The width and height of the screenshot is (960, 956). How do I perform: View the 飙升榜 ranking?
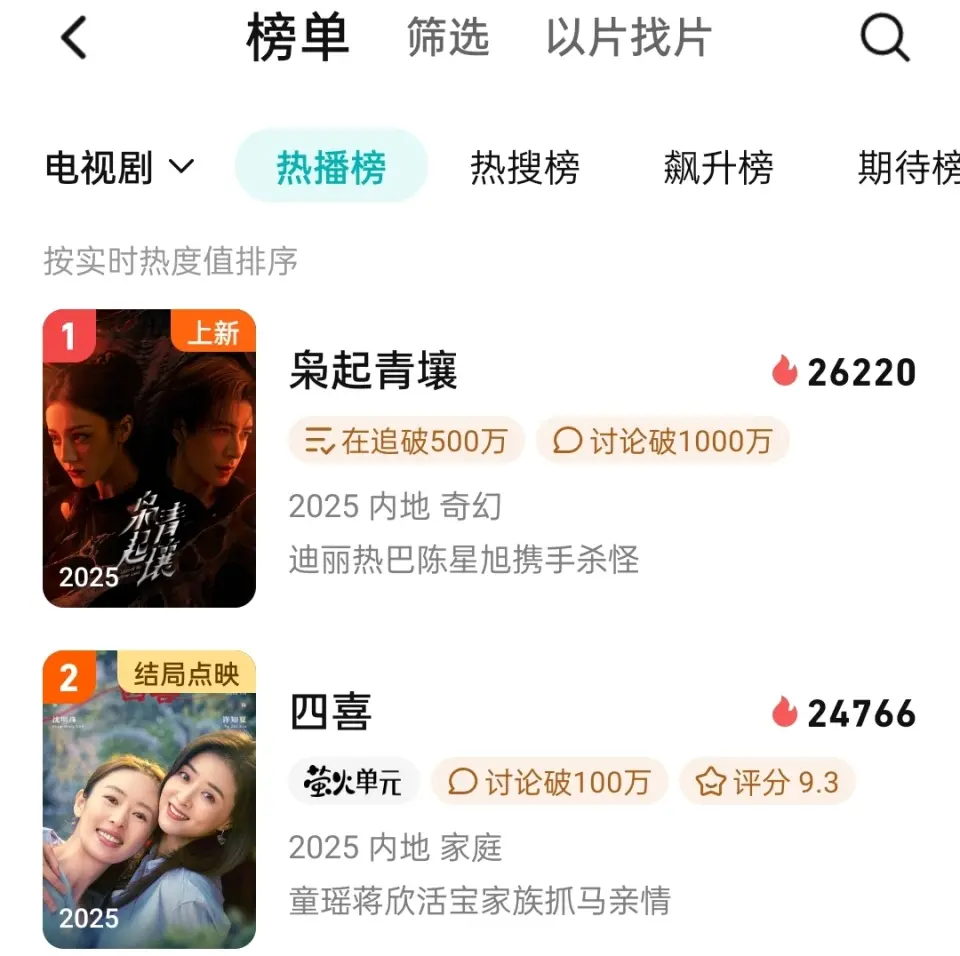pos(718,167)
